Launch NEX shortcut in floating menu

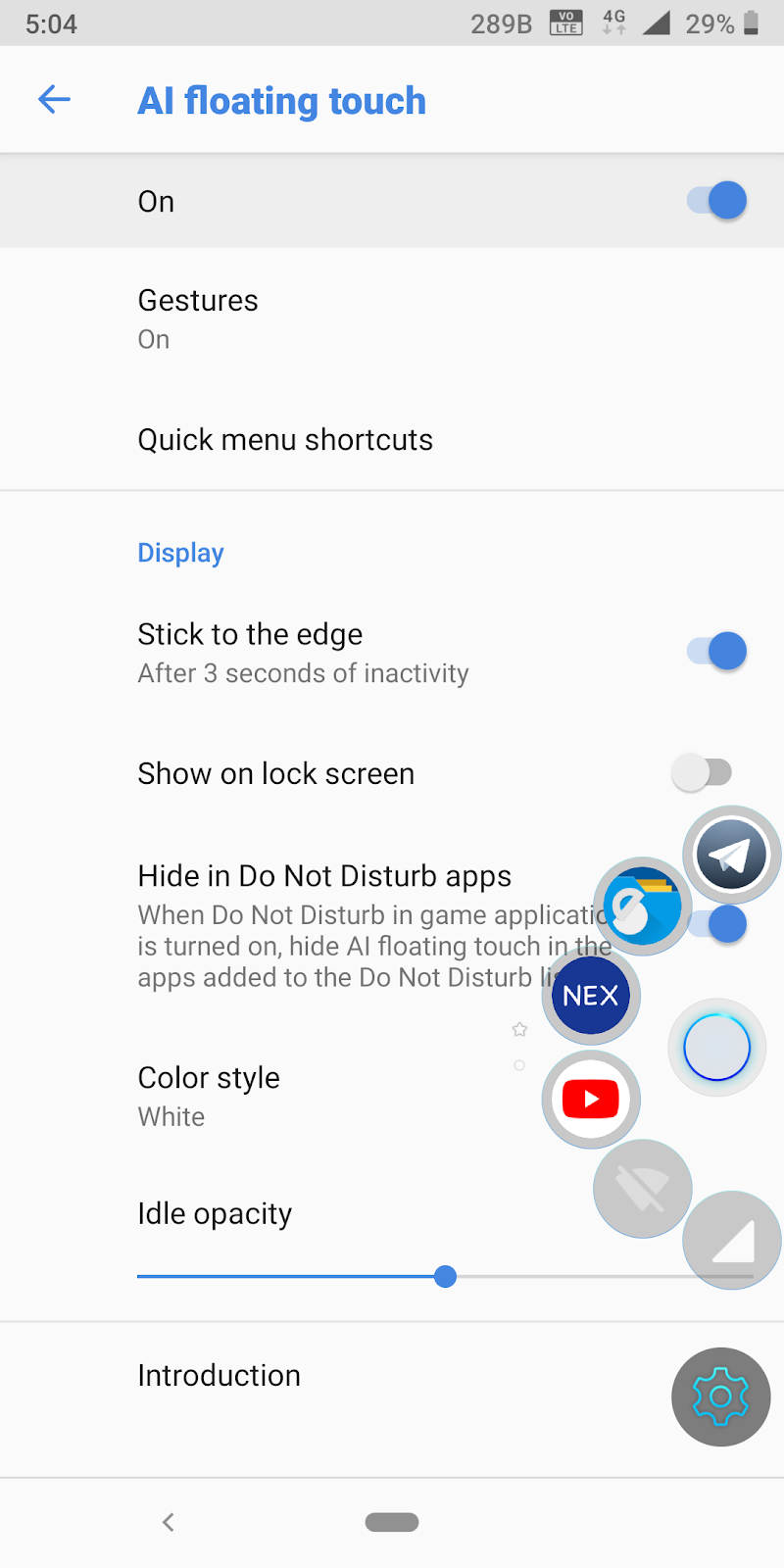pyautogui.click(x=591, y=996)
